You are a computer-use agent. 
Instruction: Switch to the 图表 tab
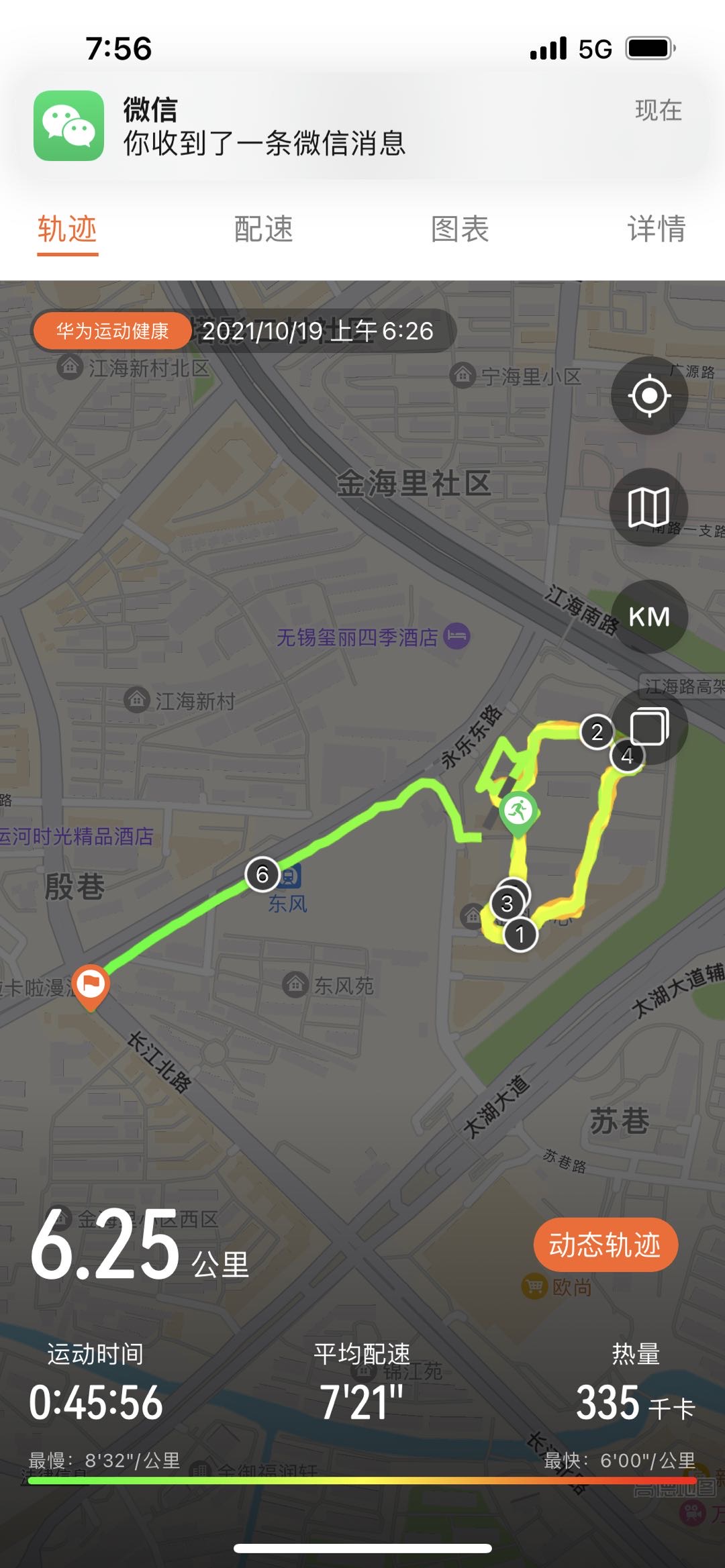(x=460, y=229)
